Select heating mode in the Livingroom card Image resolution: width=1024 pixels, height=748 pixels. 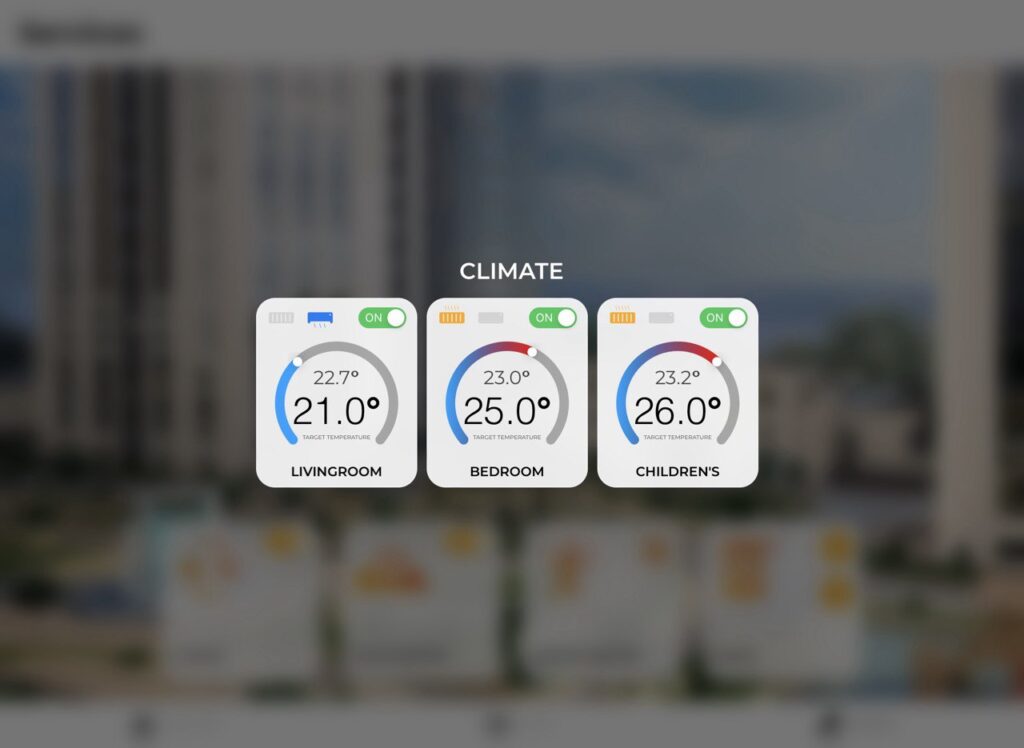pyautogui.click(x=281, y=318)
